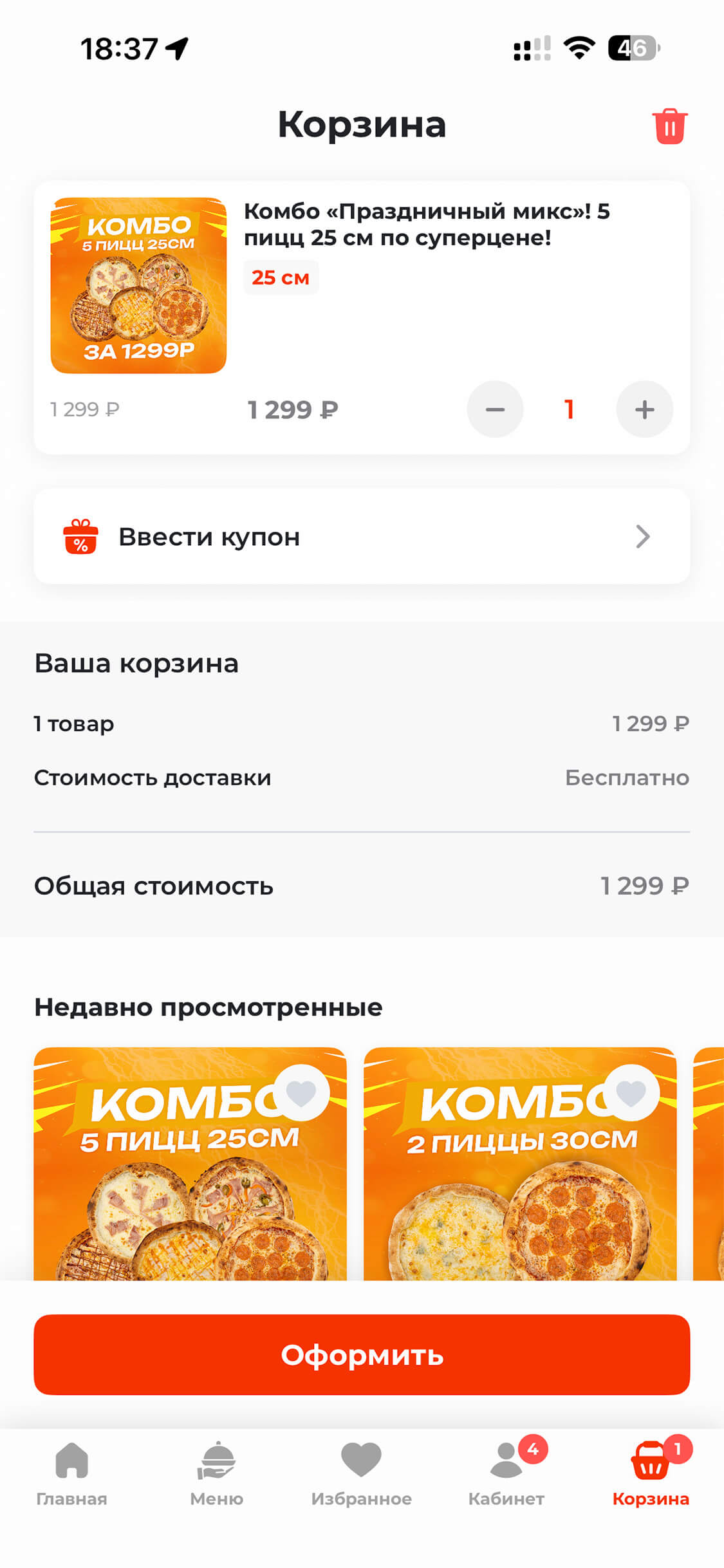
Task: Open the Ввести купон row
Action: (x=362, y=536)
